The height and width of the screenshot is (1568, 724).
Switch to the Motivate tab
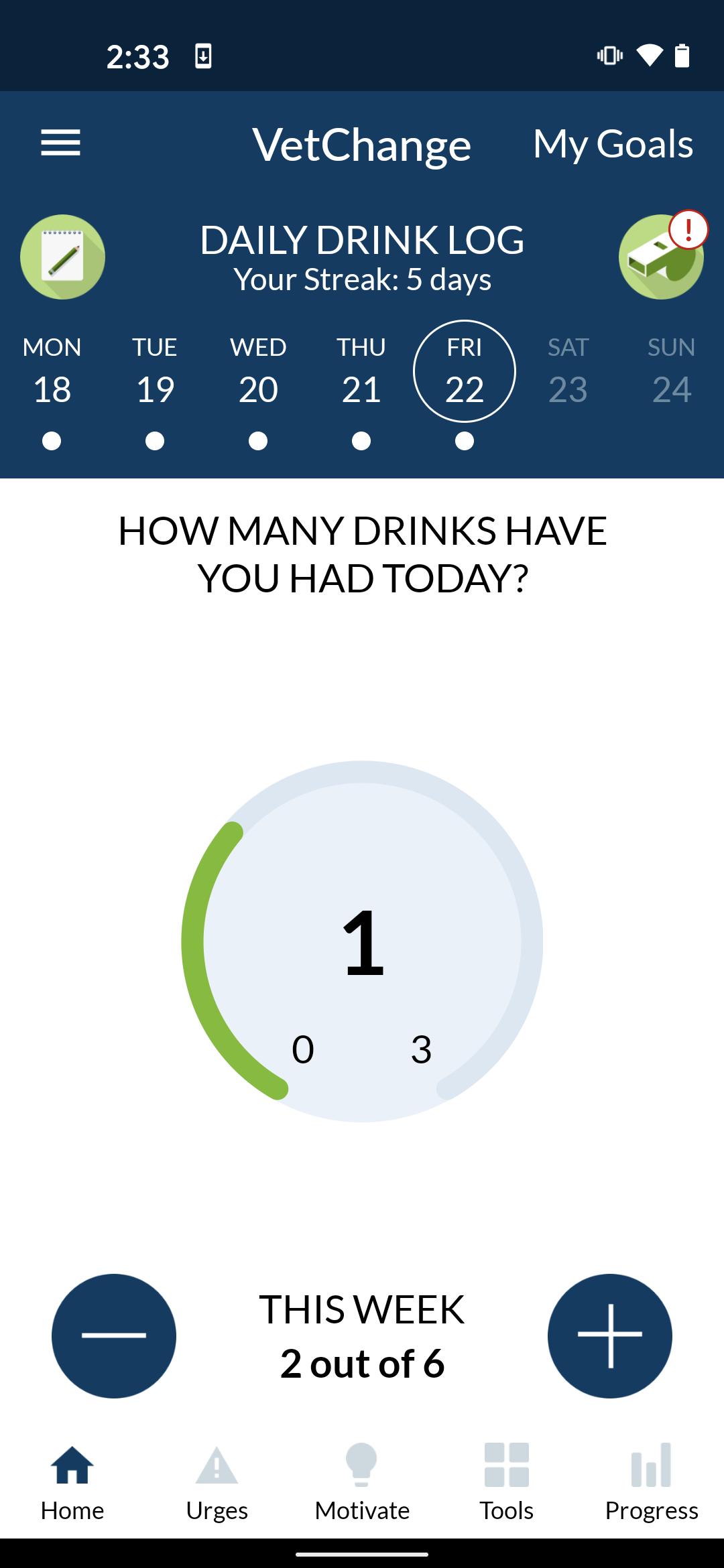pos(362,1483)
